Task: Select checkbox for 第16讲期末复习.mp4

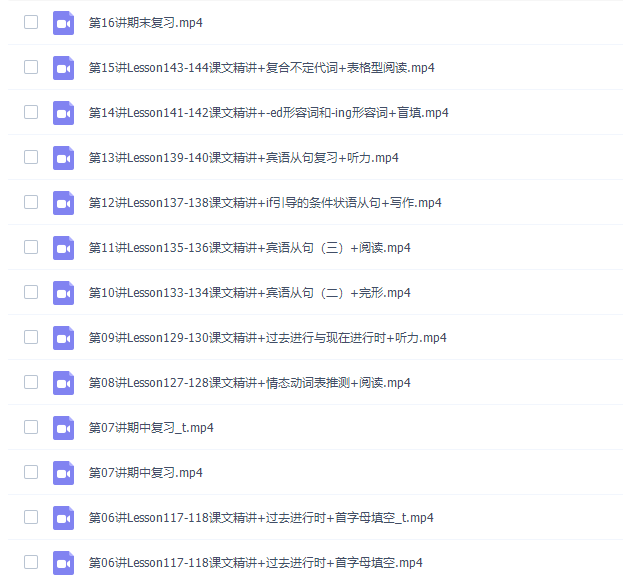Action: click(31, 22)
